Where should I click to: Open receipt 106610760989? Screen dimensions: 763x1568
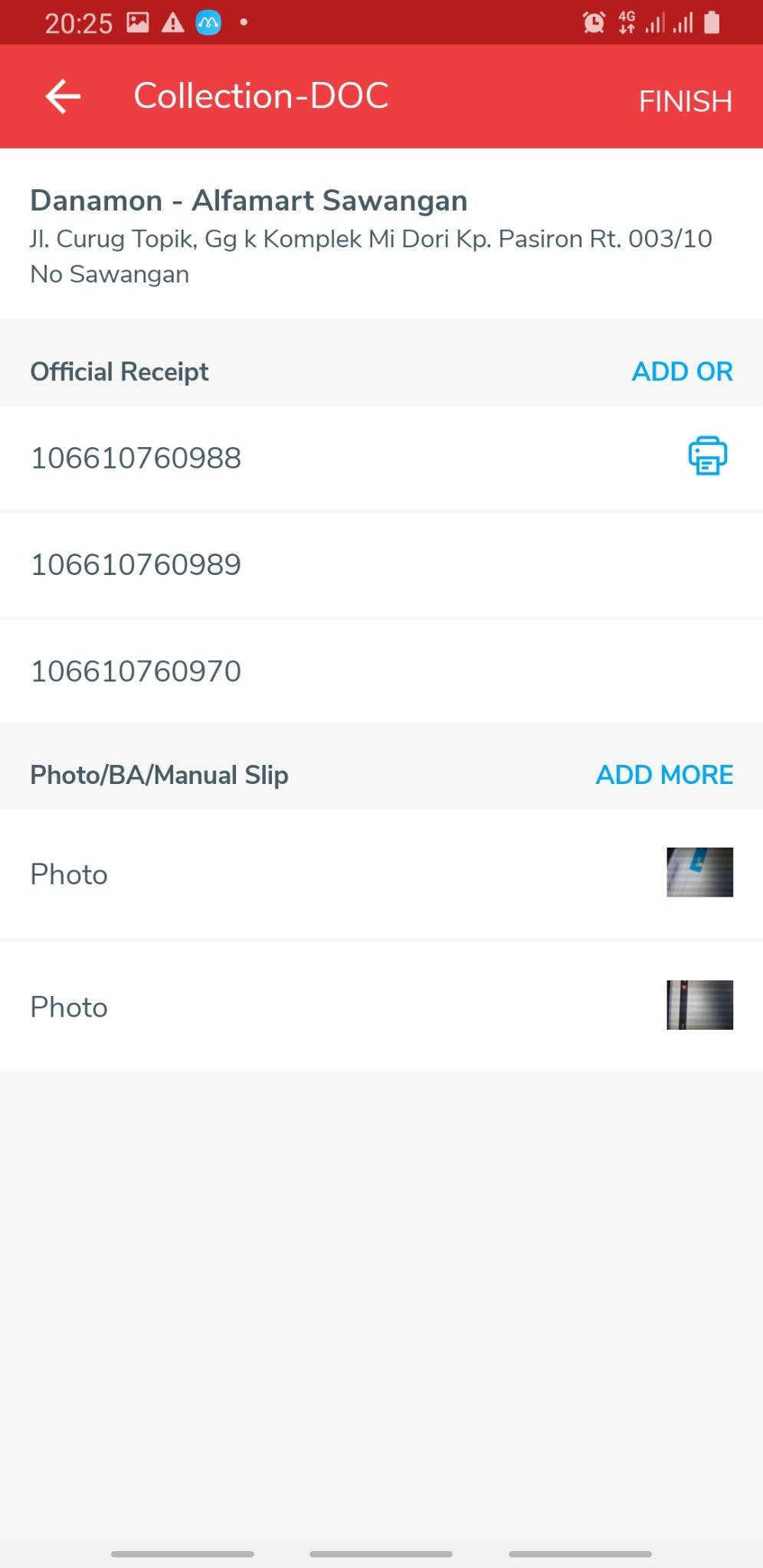point(136,565)
